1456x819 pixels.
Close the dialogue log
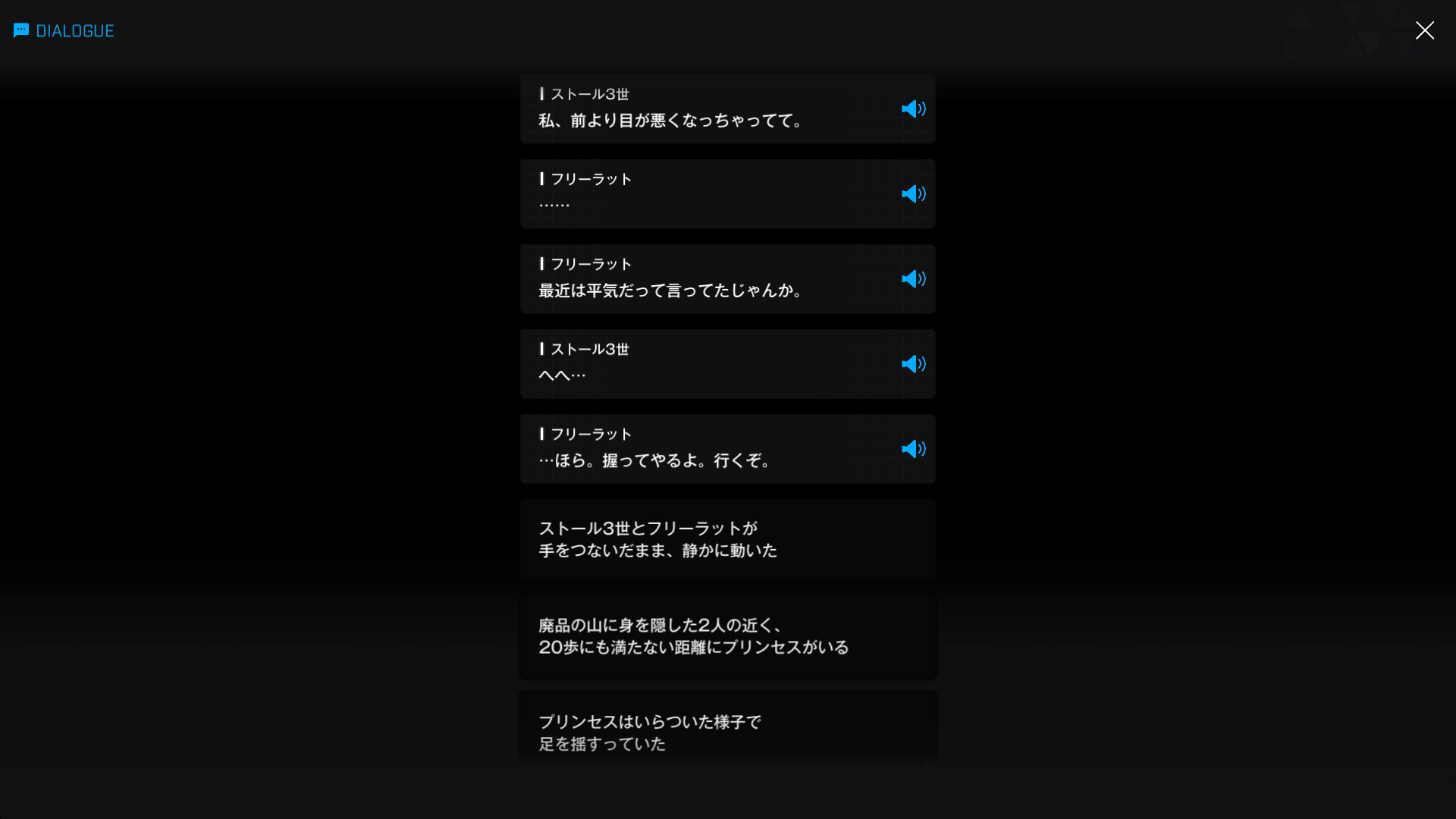click(x=1424, y=30)
